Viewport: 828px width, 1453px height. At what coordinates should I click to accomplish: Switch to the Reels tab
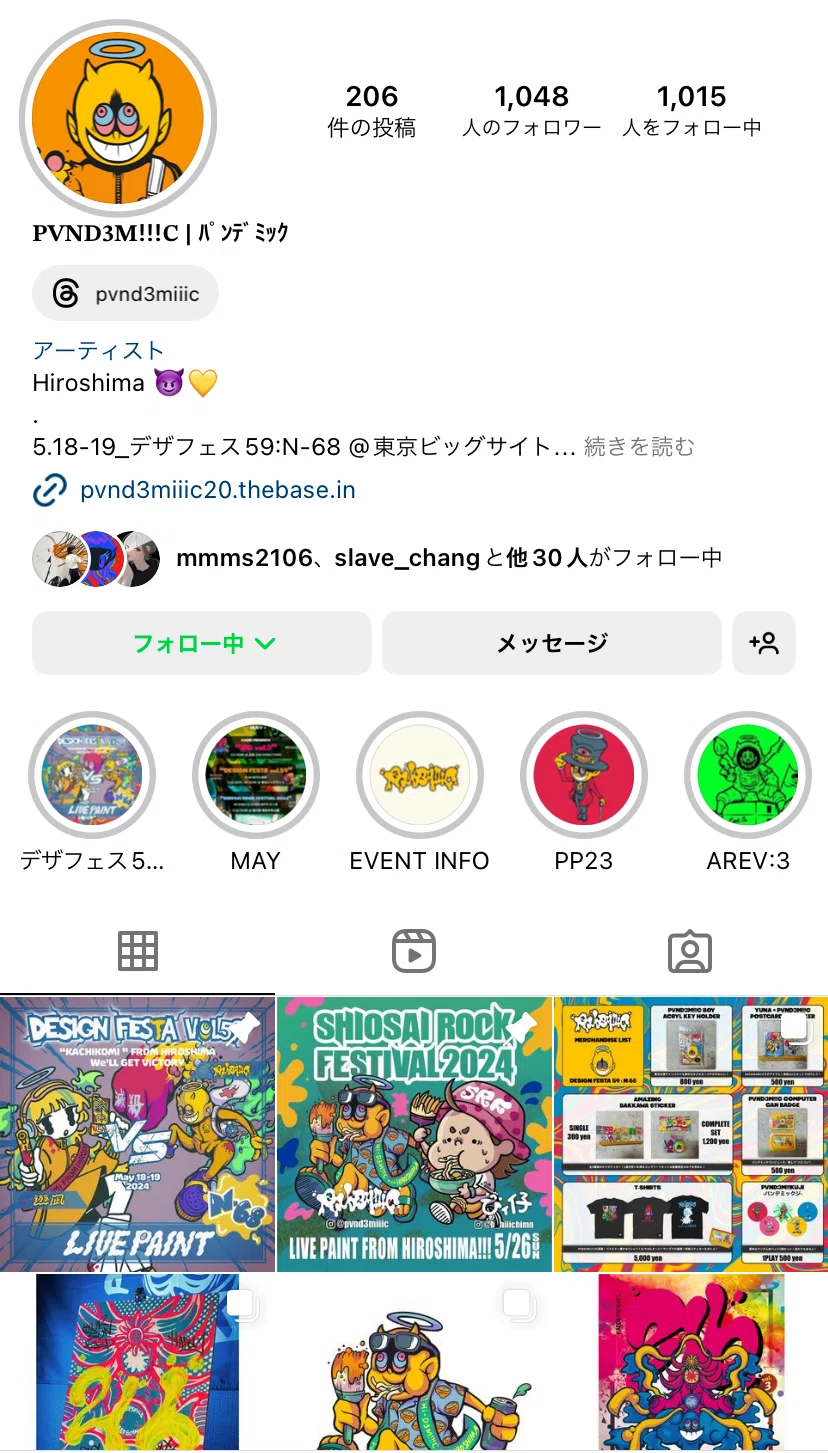(x=413, y=951)
